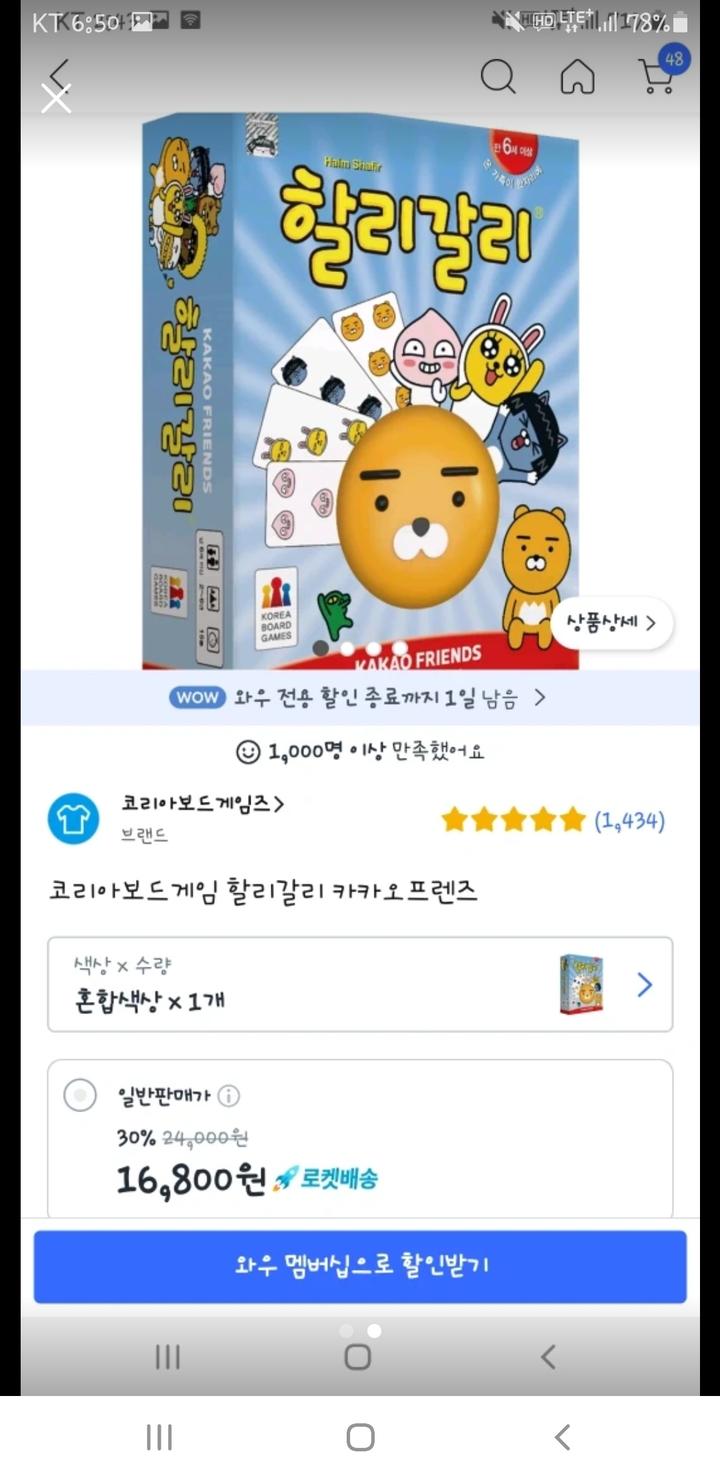The image size is (720, 1480).
Task: Open the search magnifier icon
Action: (x=497, y=76)
